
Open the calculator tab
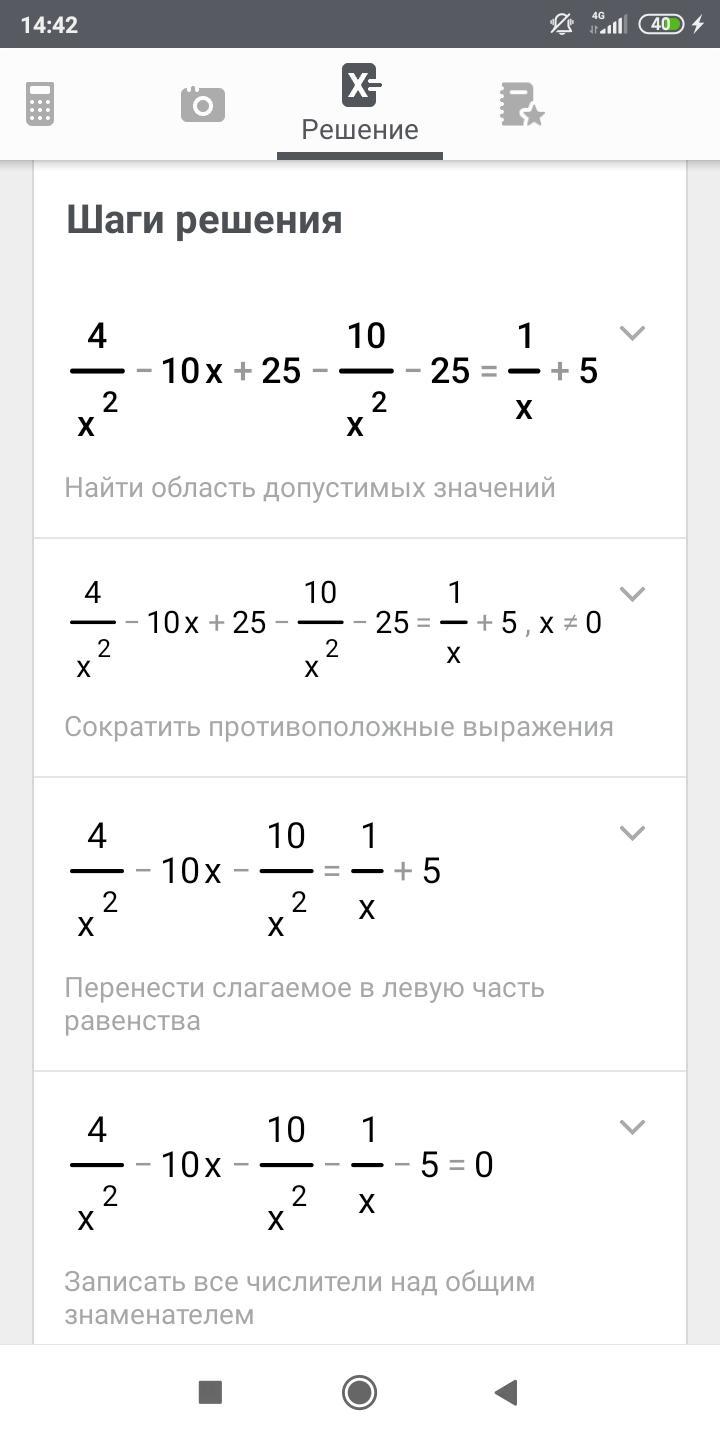click(40, 104)
